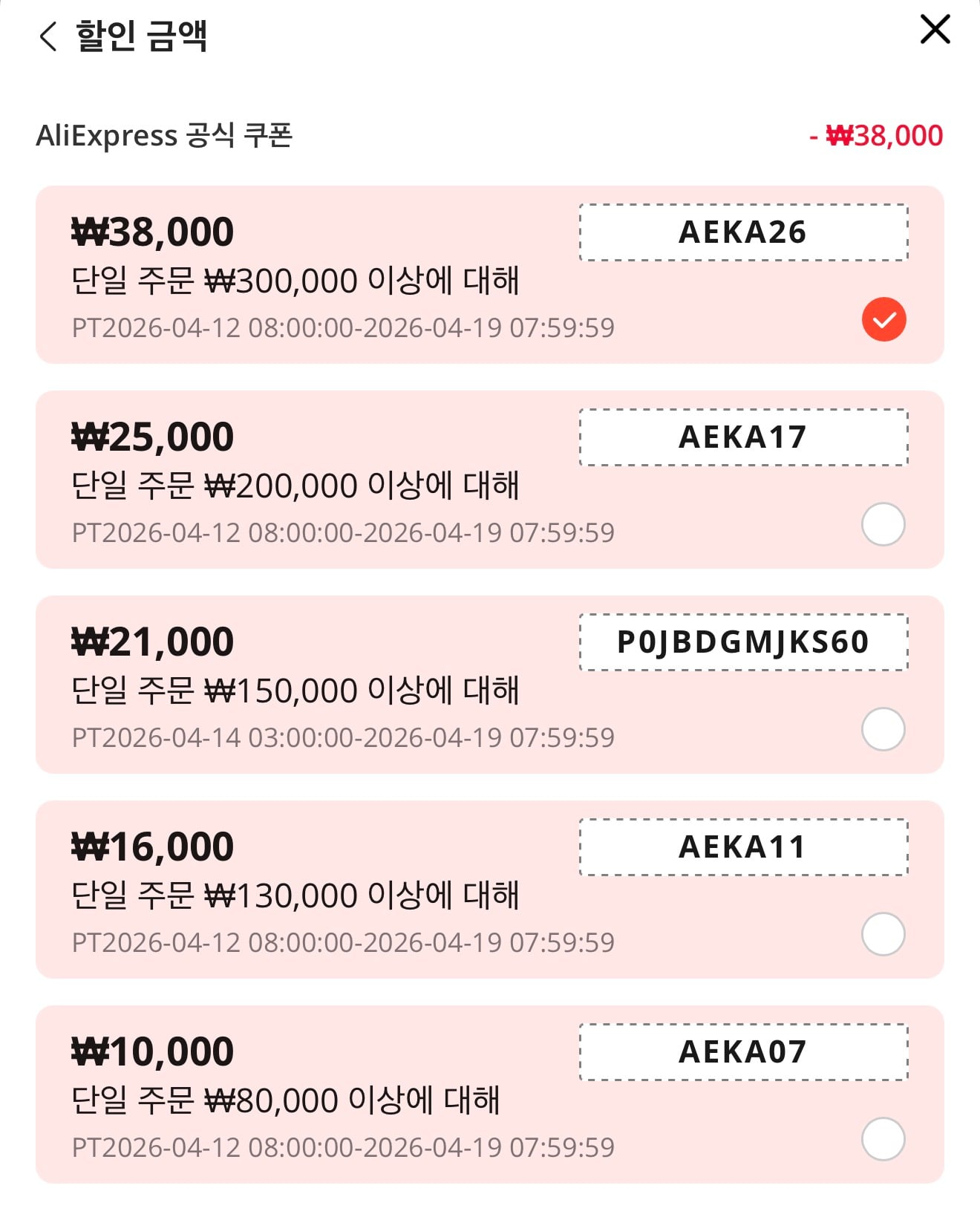This screenshot has width=980, height=1217.
Task: Click the ₩150,000 minimum order text
Action: [x=297, y=691]
